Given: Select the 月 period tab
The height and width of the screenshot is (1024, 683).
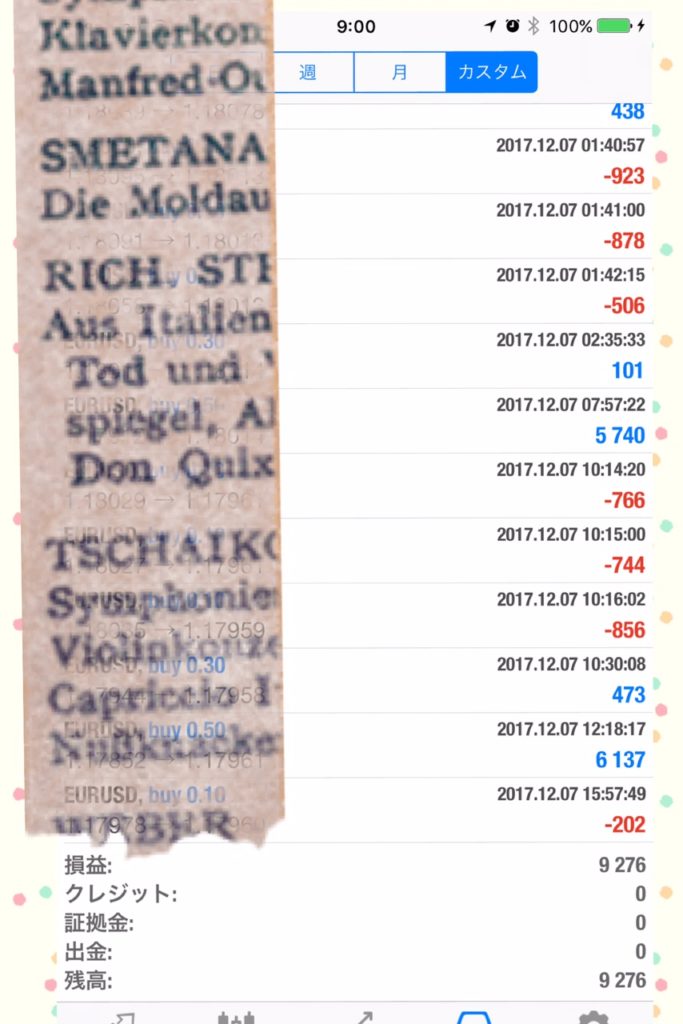Looking at the screenshot, I should [399, 72].
